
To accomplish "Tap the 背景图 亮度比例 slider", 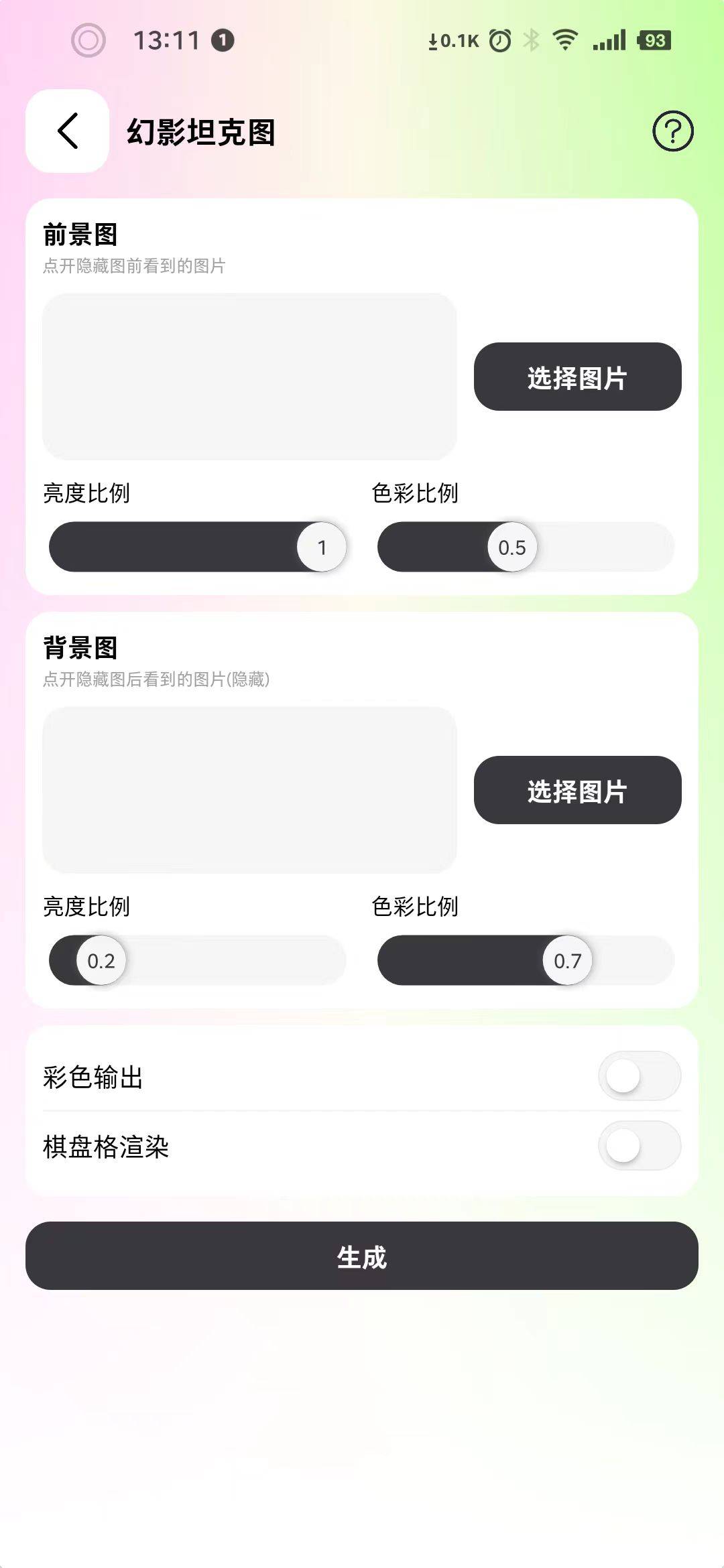I will tap(197, 960).
